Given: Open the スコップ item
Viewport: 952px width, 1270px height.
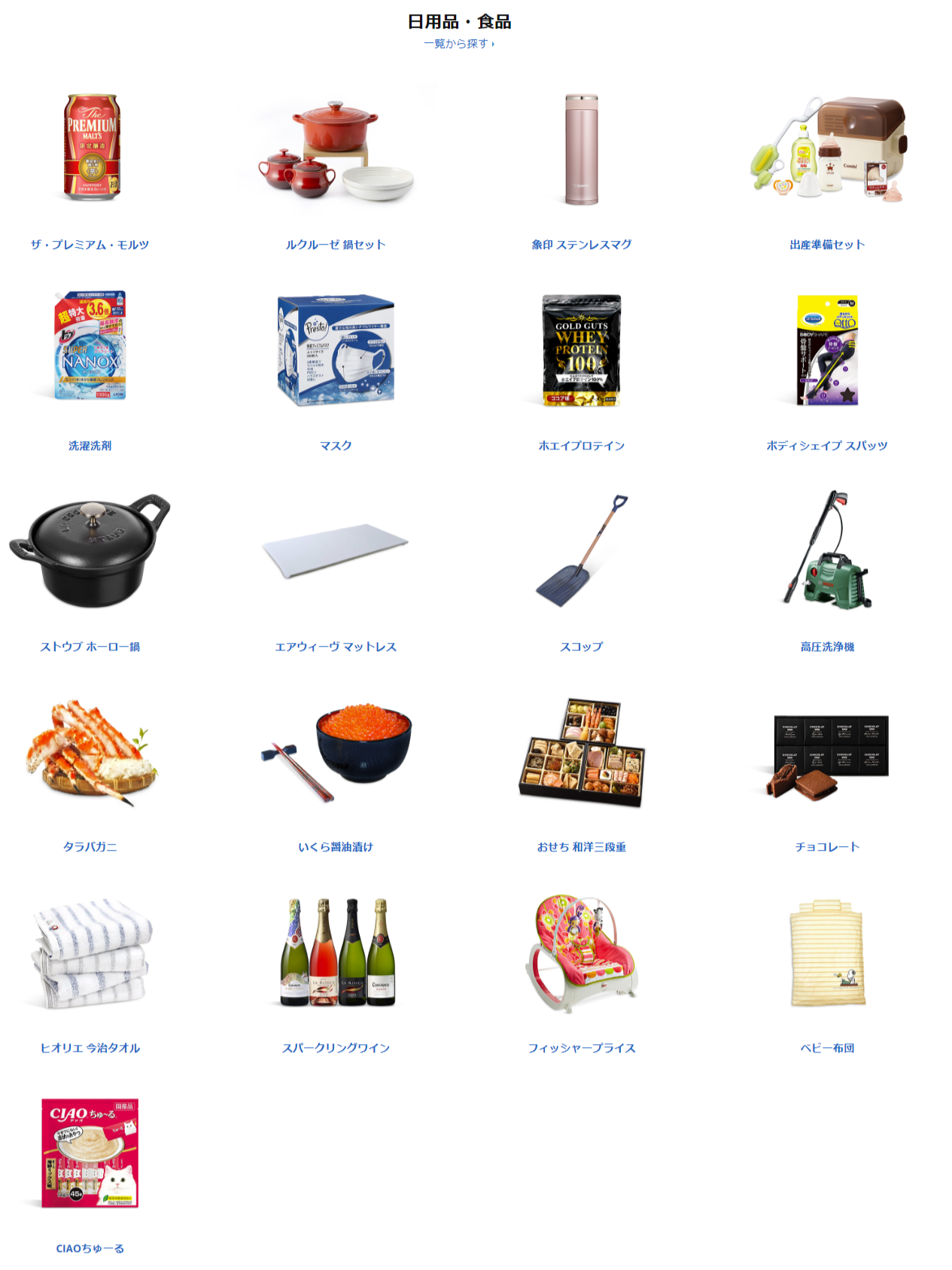Looking at the screenshot, I should [581, 647].
